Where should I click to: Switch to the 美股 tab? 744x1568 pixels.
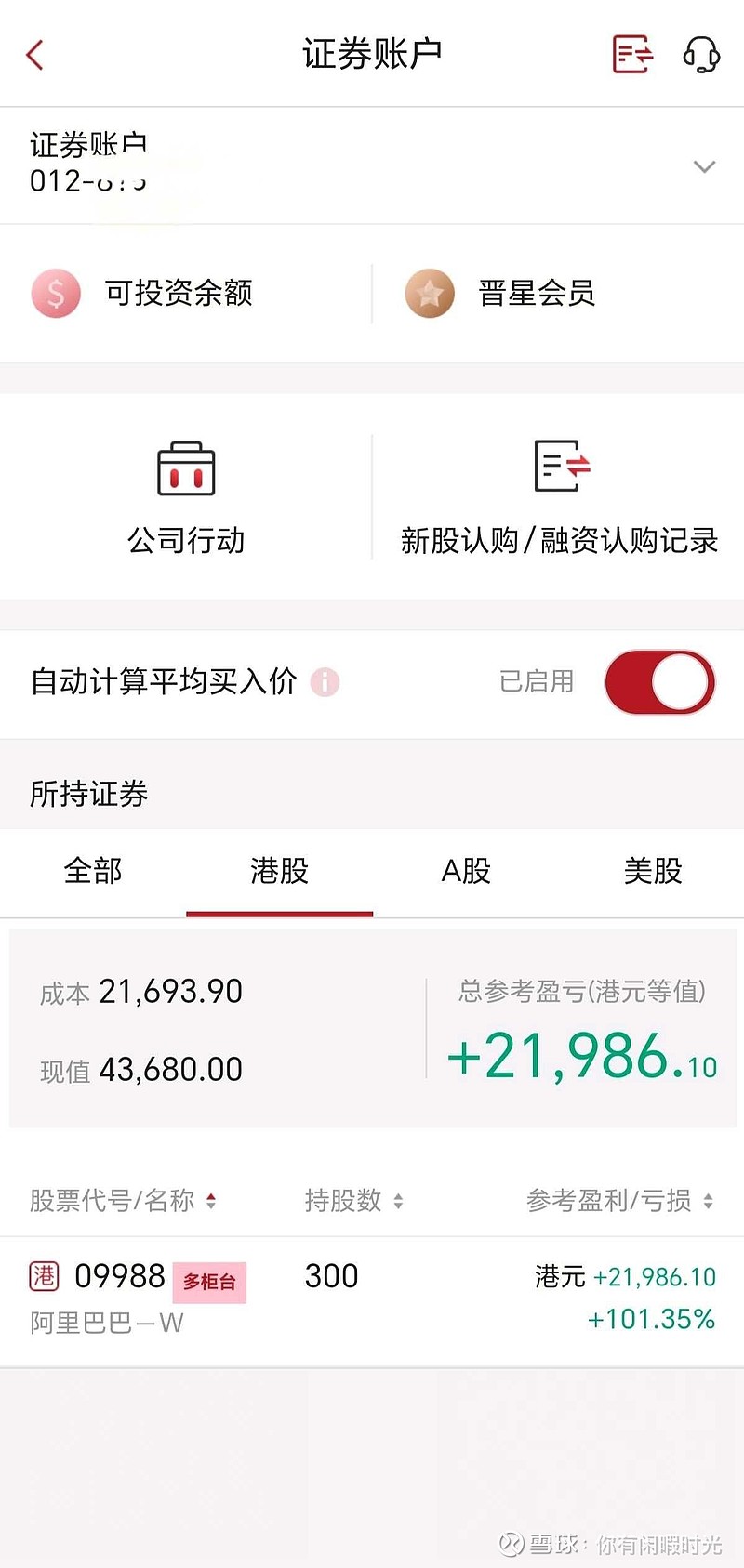tap(653, 872)
